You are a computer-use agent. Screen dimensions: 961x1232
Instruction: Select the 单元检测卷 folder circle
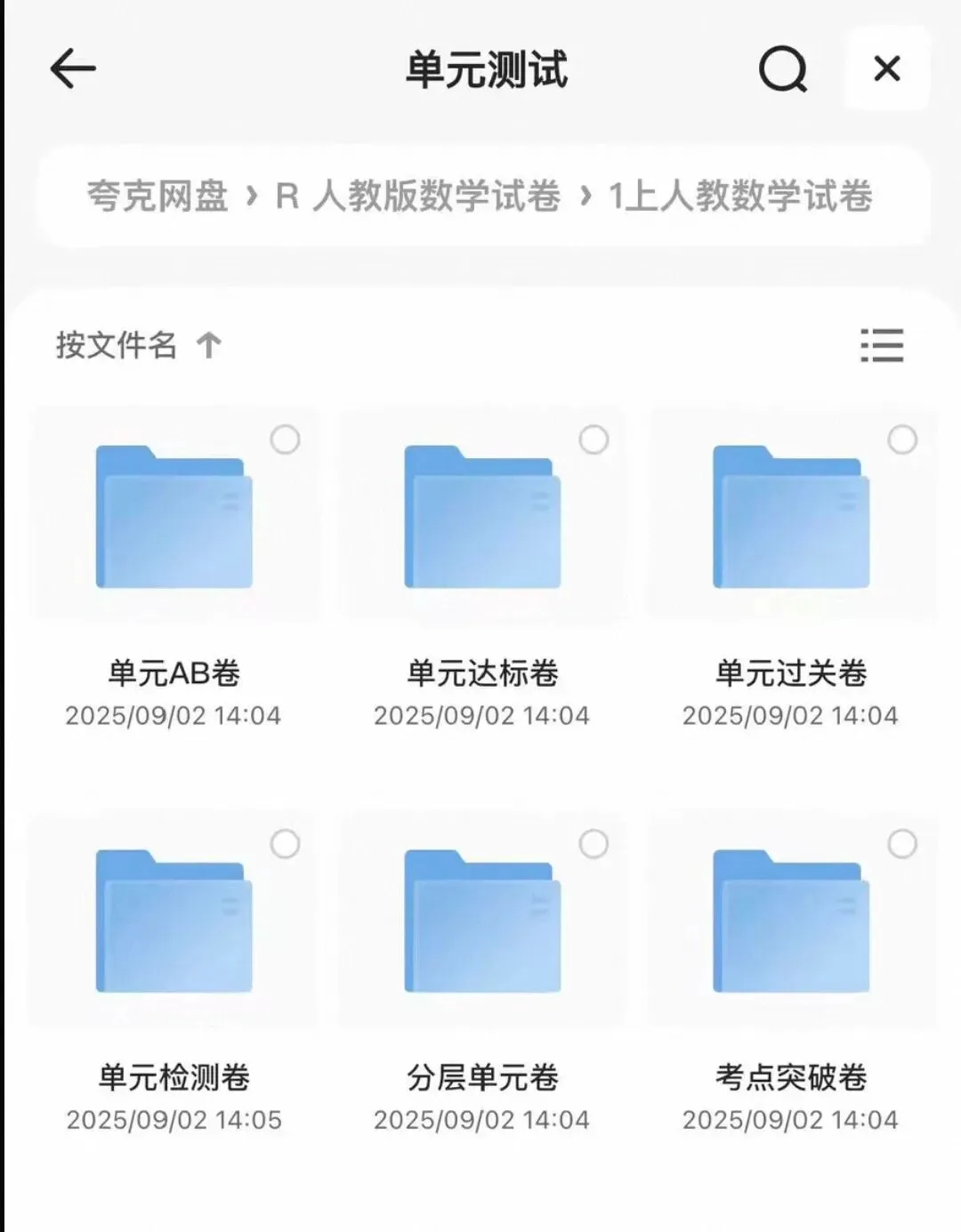pos(285,844)
